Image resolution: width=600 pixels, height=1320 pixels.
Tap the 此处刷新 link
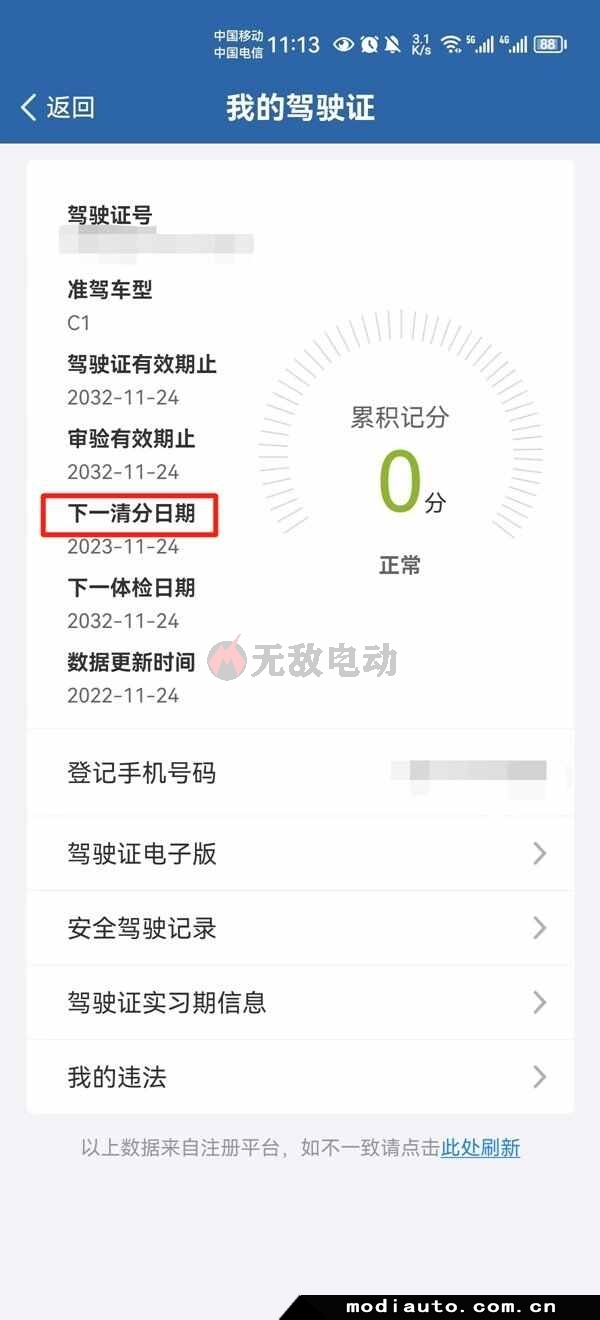click(x=480, y=1148)
